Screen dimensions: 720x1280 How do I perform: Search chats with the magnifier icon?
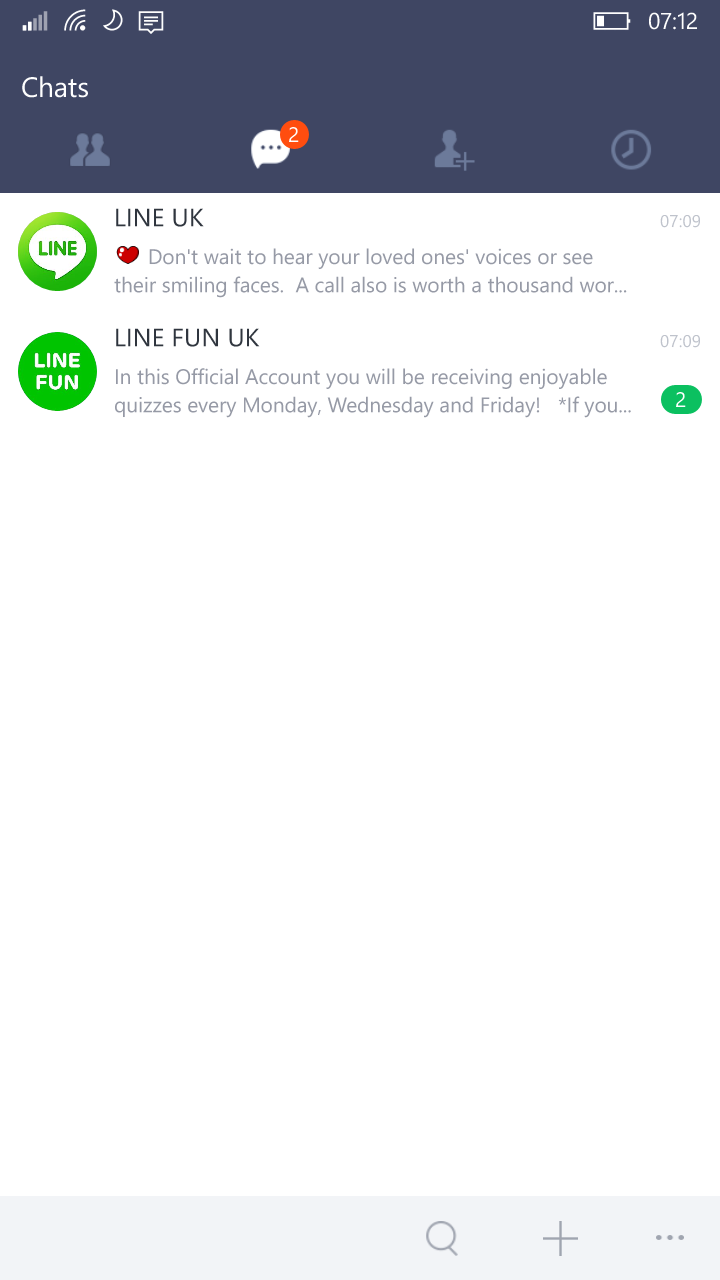point(441,1238)
